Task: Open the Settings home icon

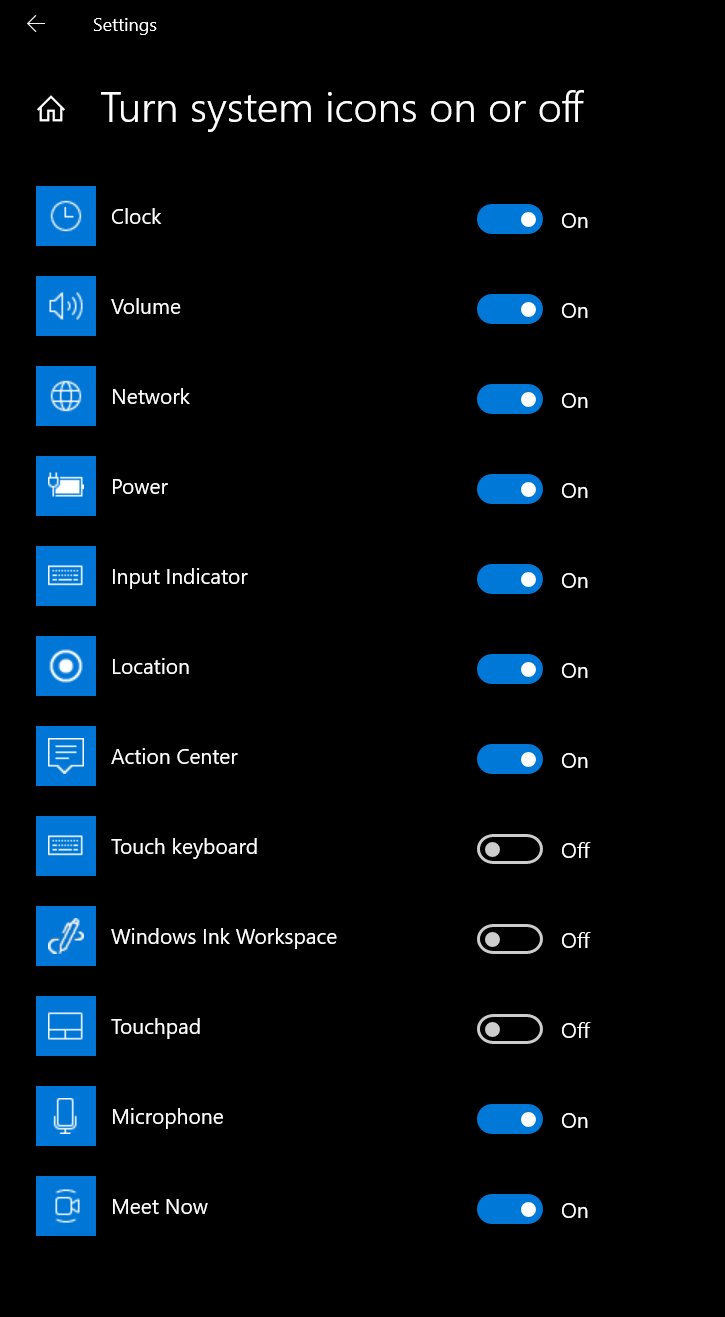Action: 51,109
